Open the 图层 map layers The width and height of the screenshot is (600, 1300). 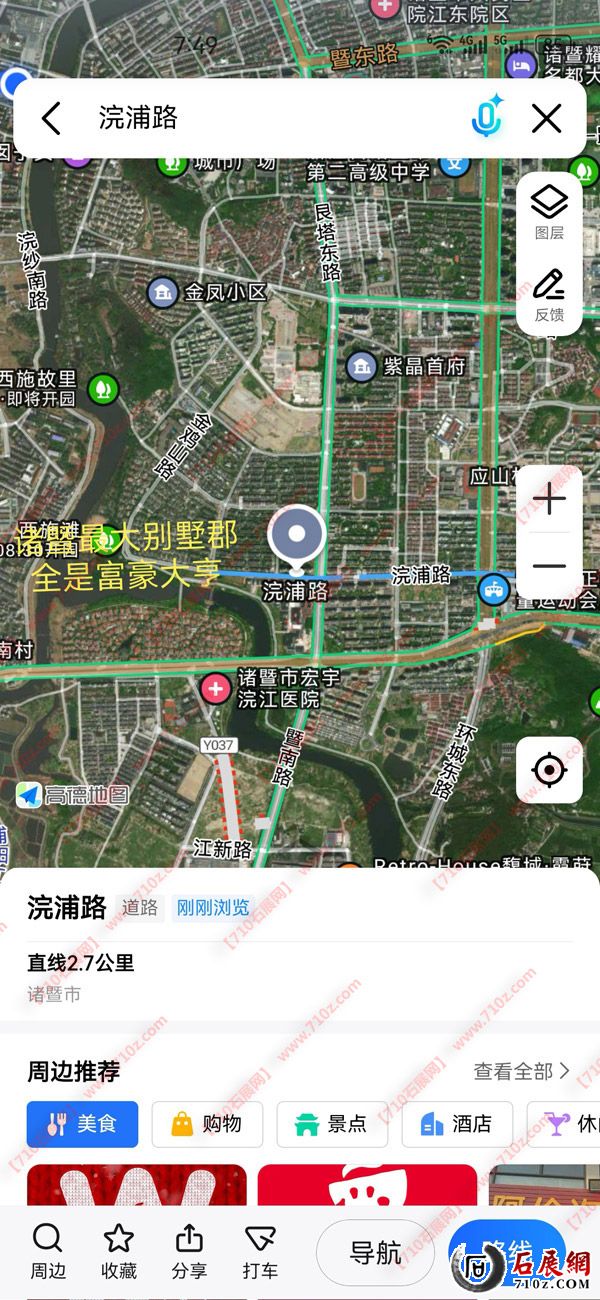tap(549, 212)
